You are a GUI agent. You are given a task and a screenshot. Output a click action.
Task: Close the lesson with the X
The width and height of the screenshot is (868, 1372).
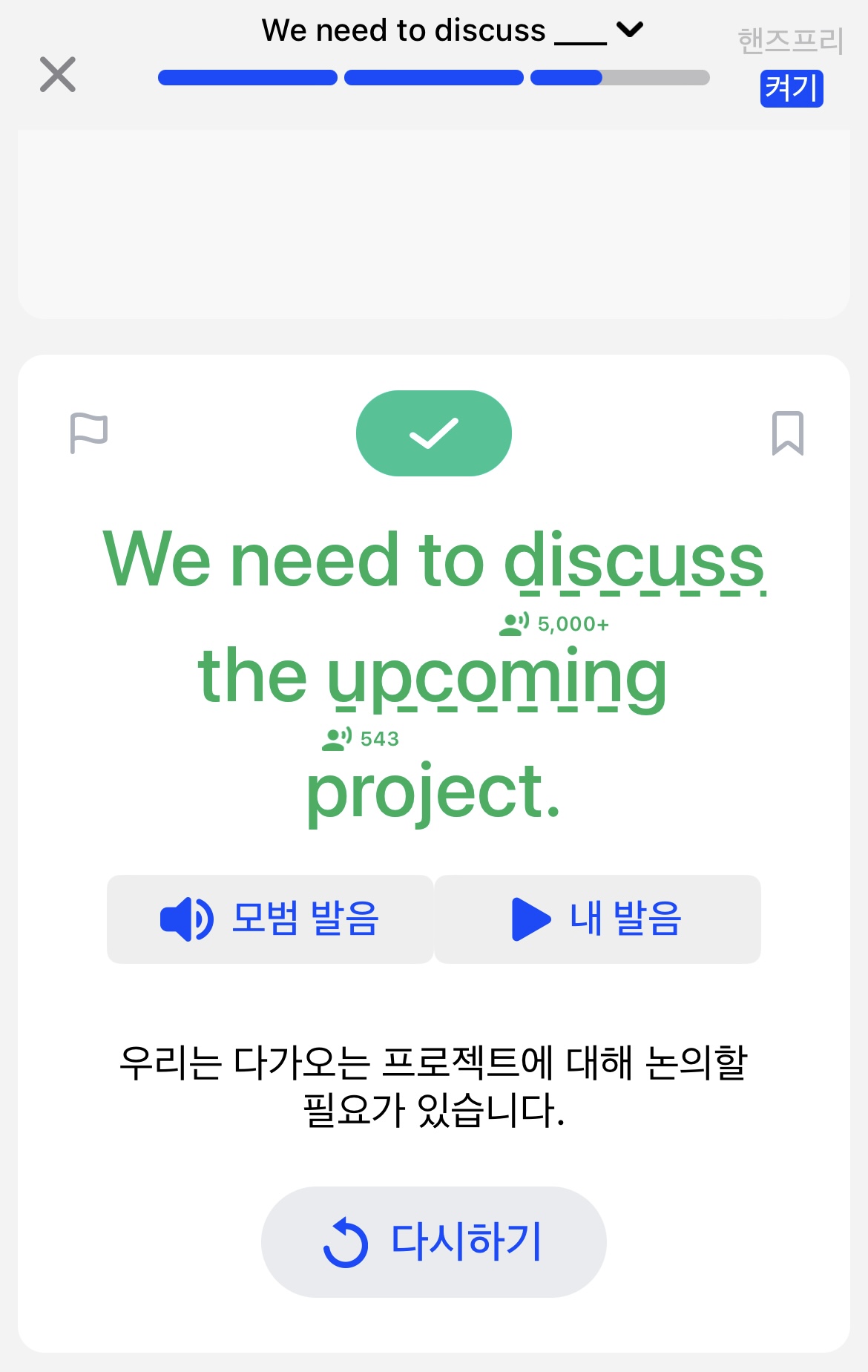[58, 75]
